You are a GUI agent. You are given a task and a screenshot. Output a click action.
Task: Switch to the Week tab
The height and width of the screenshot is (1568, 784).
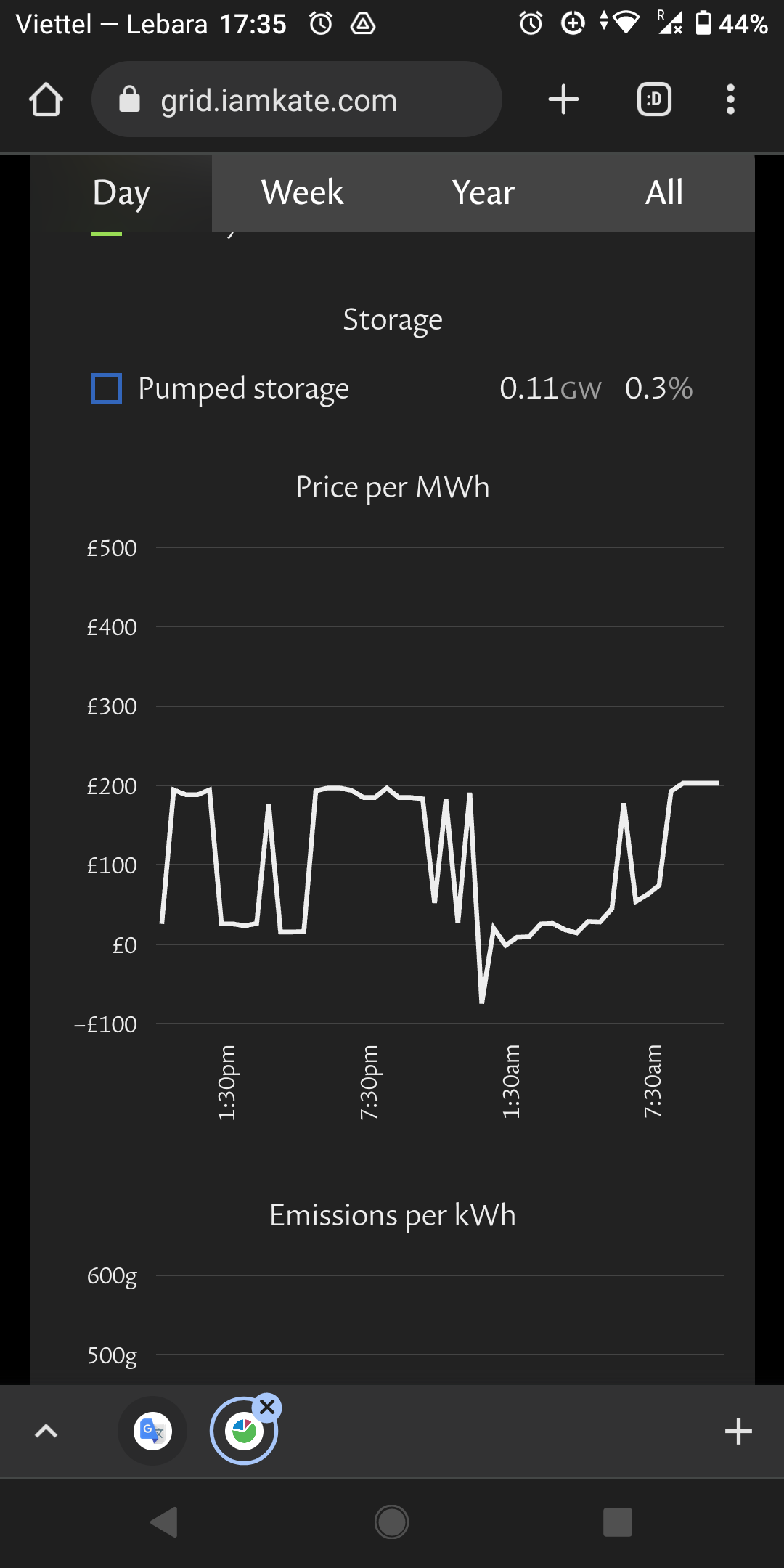click(302, 192)
